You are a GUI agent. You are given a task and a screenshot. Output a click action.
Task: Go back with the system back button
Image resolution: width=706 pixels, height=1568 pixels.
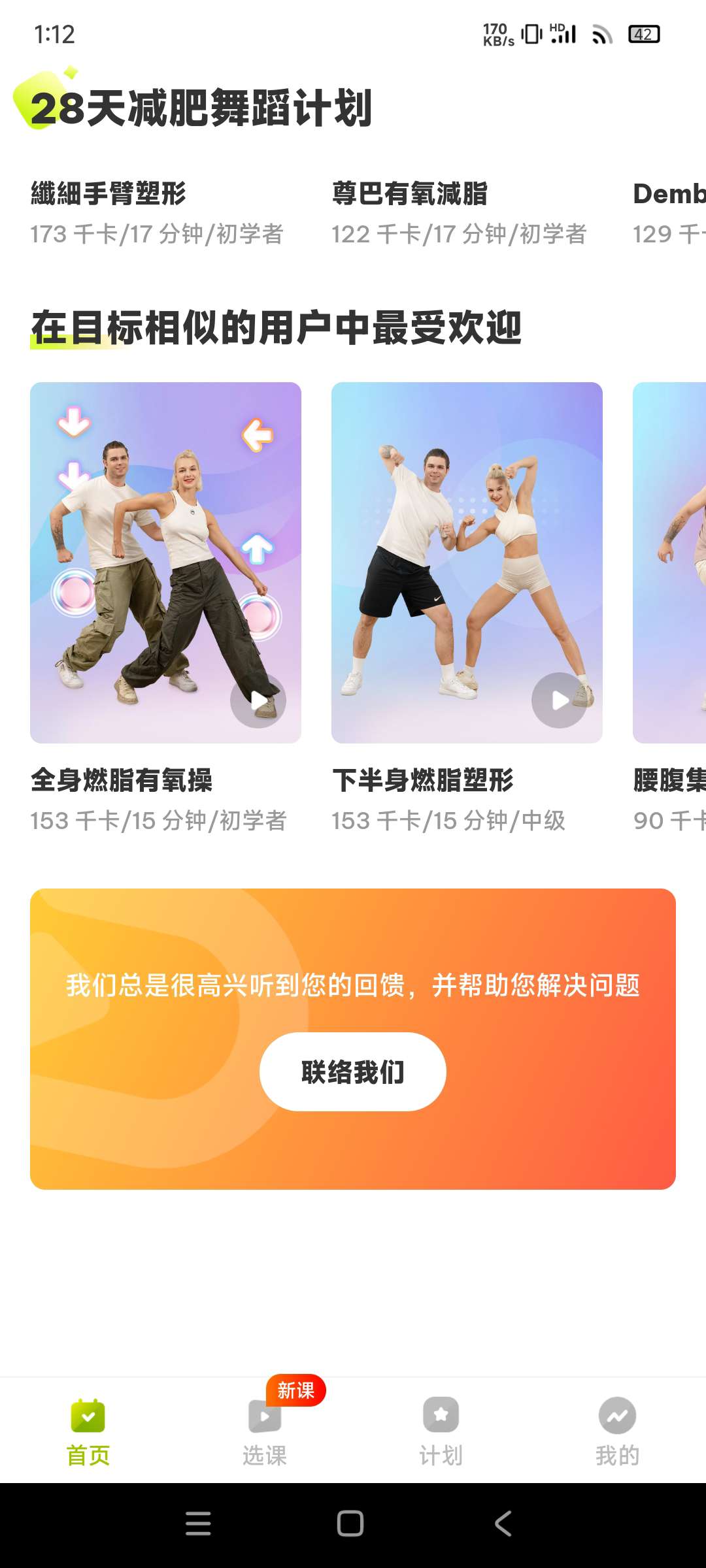pyautogui.click(x=503, y=1524)
